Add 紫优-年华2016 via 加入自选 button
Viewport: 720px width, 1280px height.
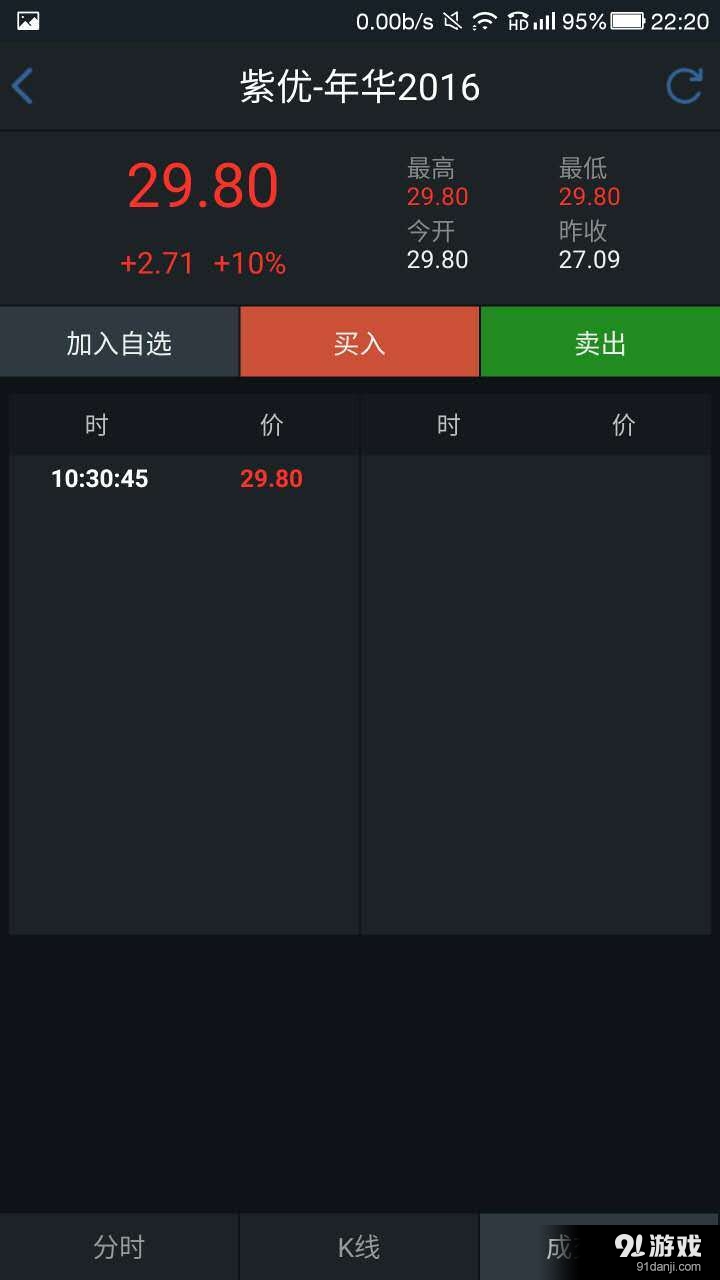click(120, 341)
